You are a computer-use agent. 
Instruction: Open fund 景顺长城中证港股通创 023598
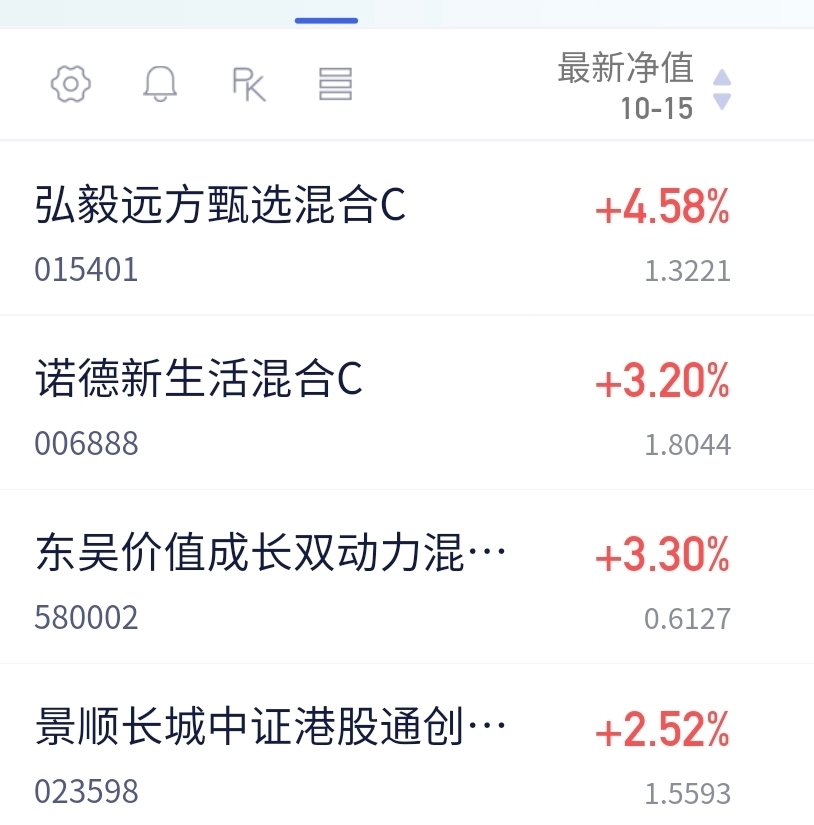point(407,744)
